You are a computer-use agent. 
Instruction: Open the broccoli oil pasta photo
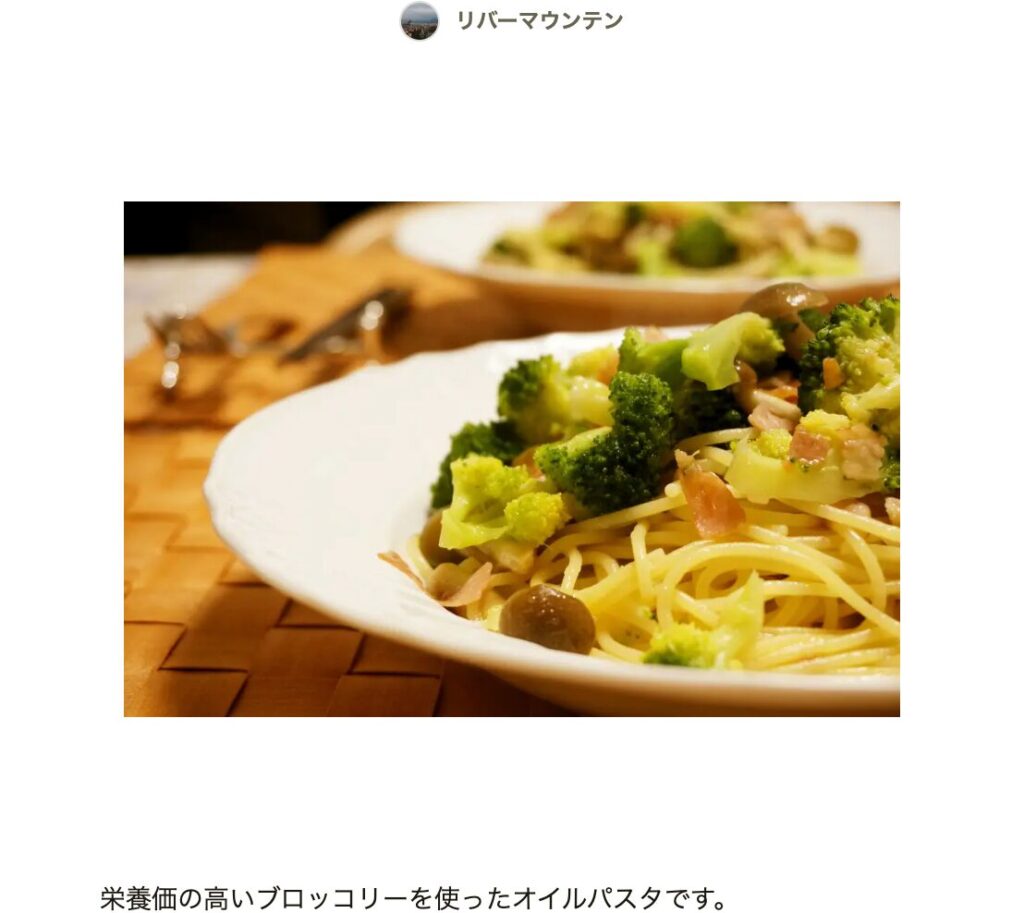click(511, 459)
